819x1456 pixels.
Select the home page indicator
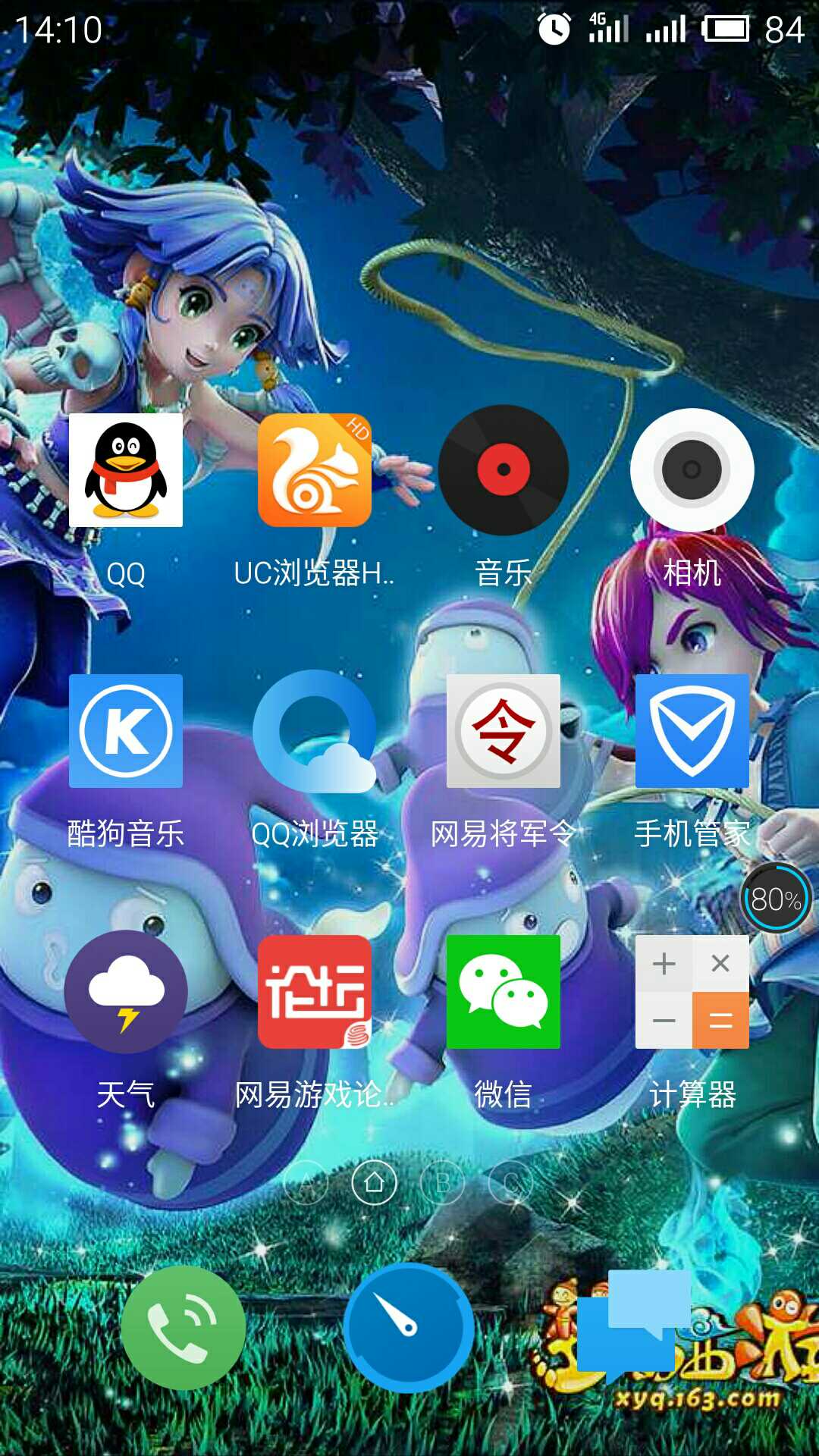pyautogui.click(x=374, y=1182)
